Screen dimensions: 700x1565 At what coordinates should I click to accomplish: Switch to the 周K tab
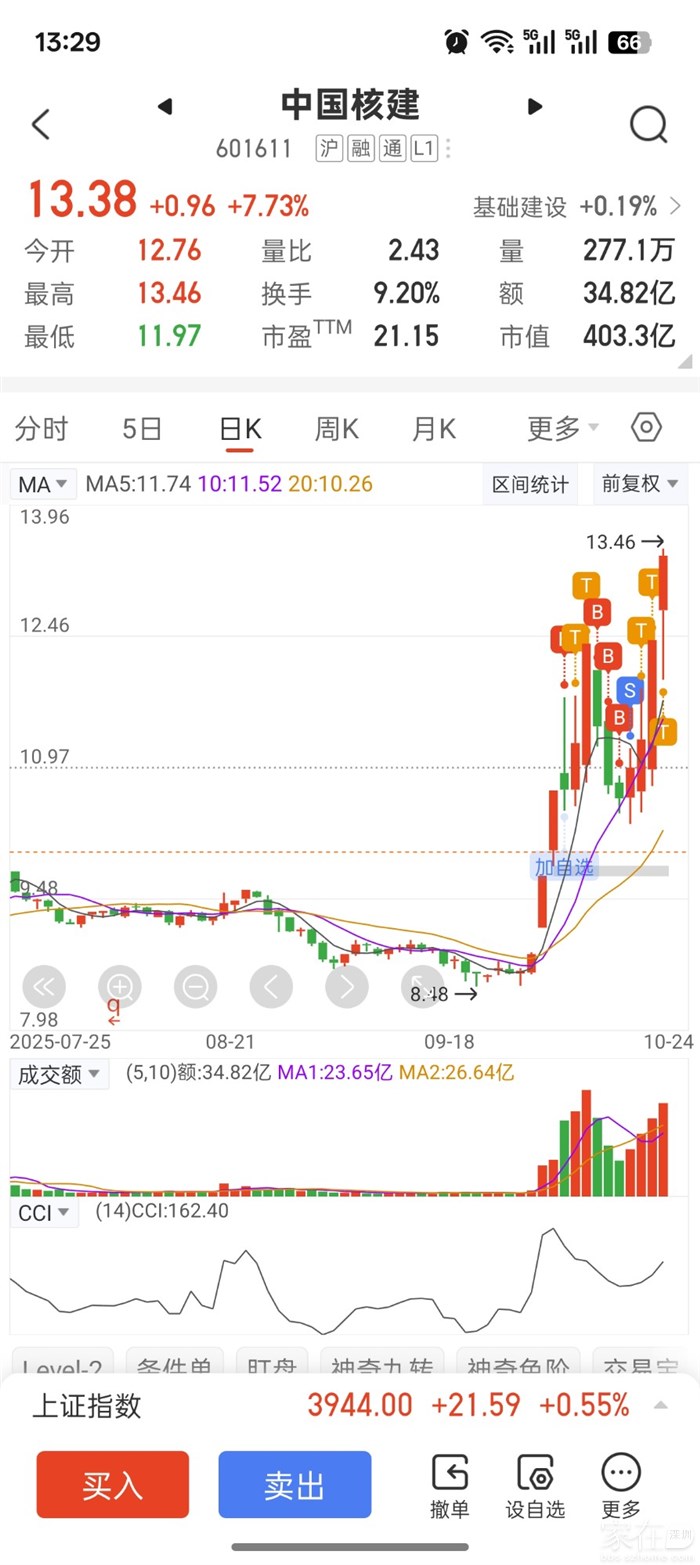tap(337, 429)
